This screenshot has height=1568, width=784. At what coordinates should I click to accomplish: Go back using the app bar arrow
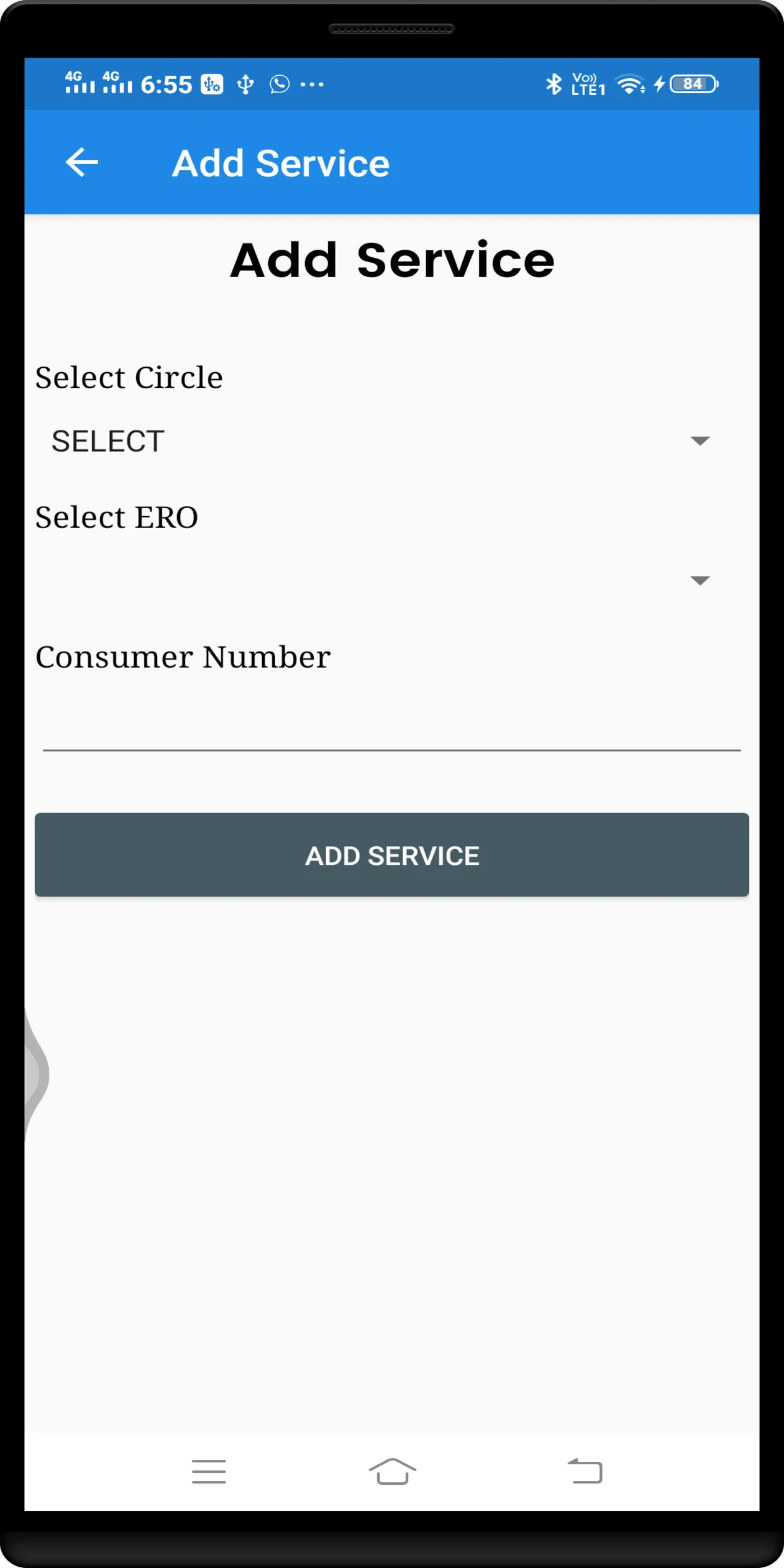coord(82,163)
